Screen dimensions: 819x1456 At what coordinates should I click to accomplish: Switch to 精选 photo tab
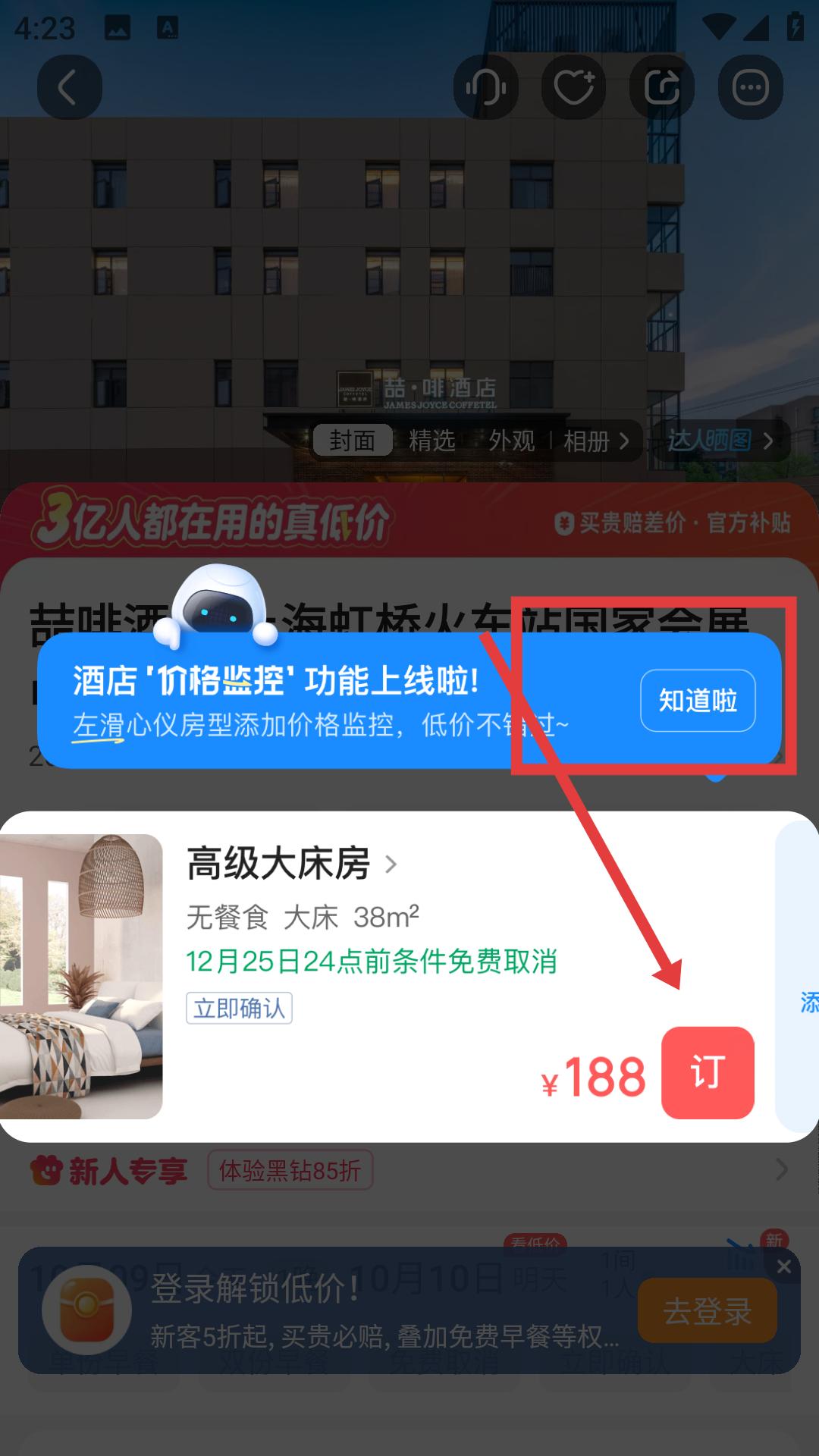[431, 441]
